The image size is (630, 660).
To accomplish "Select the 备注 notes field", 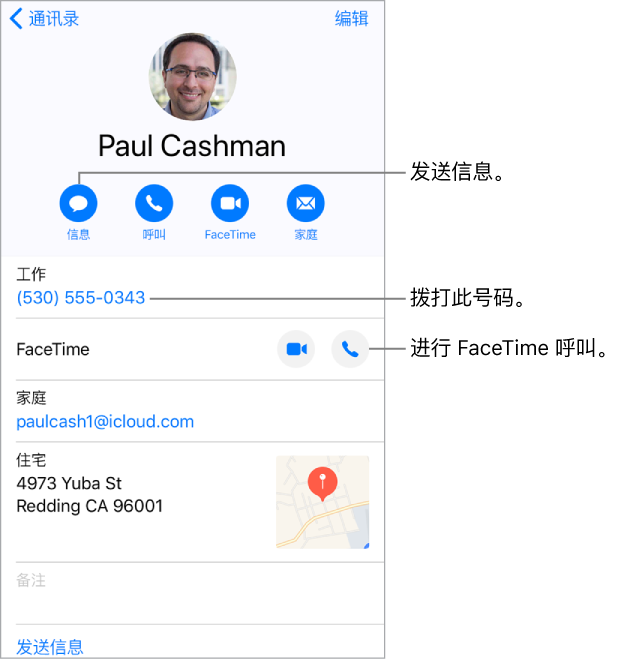I will (190, 593).
